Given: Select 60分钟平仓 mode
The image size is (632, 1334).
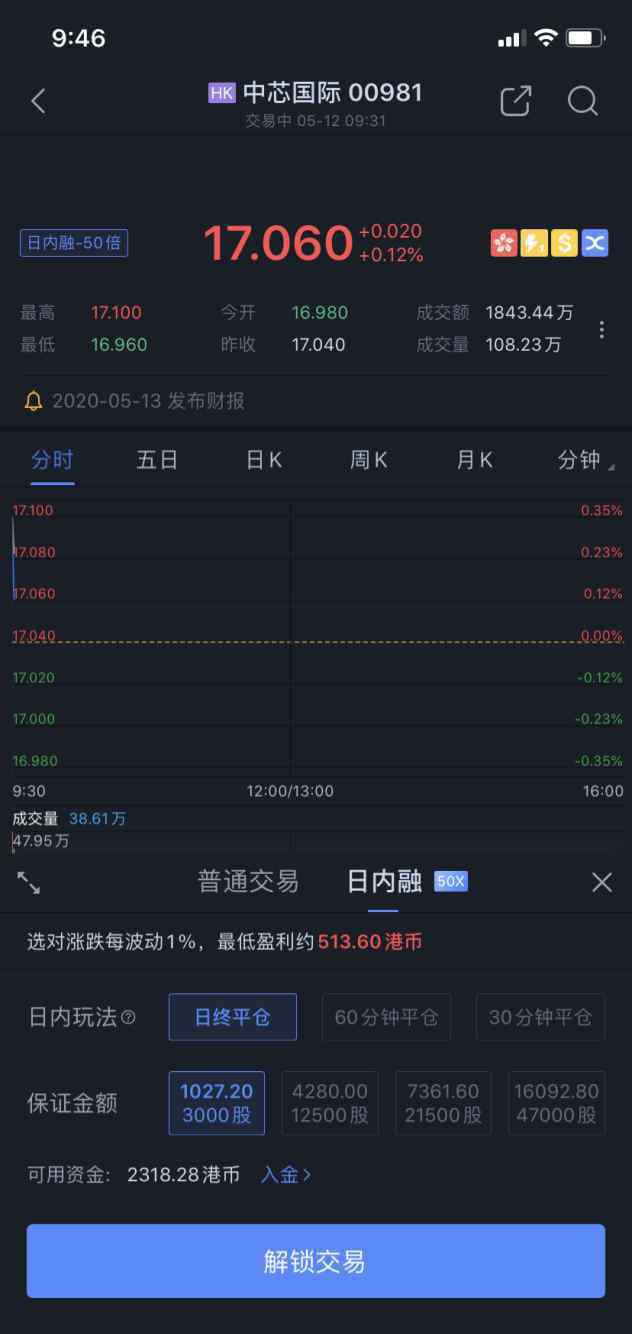Looking at the screenshot, I should tap(386, 1017).
